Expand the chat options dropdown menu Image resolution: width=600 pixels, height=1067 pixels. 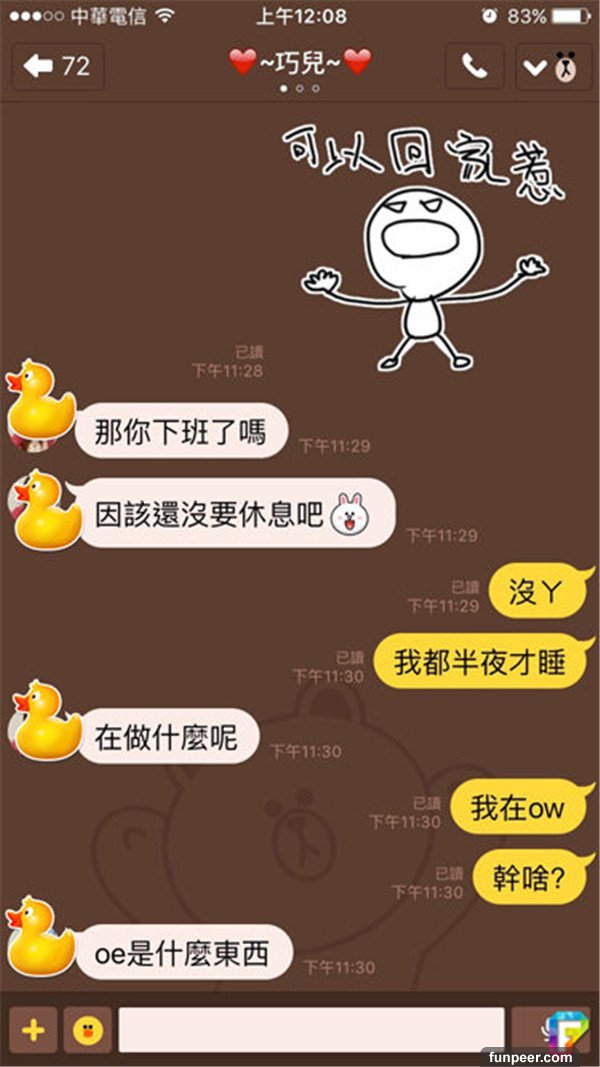(x=552, y=67)
